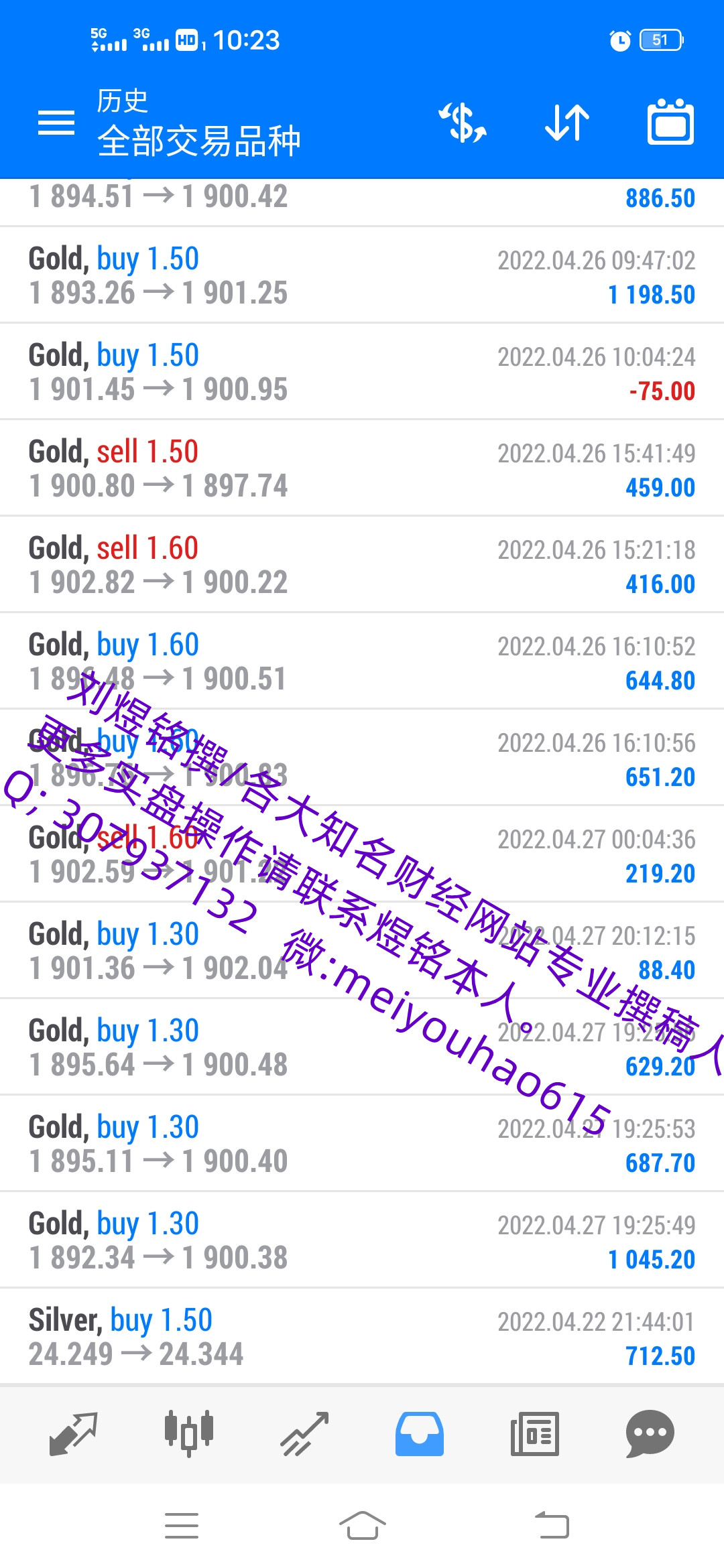Expand the Gold sell 1.60 trade with profit 416.00

pos(362,566)
